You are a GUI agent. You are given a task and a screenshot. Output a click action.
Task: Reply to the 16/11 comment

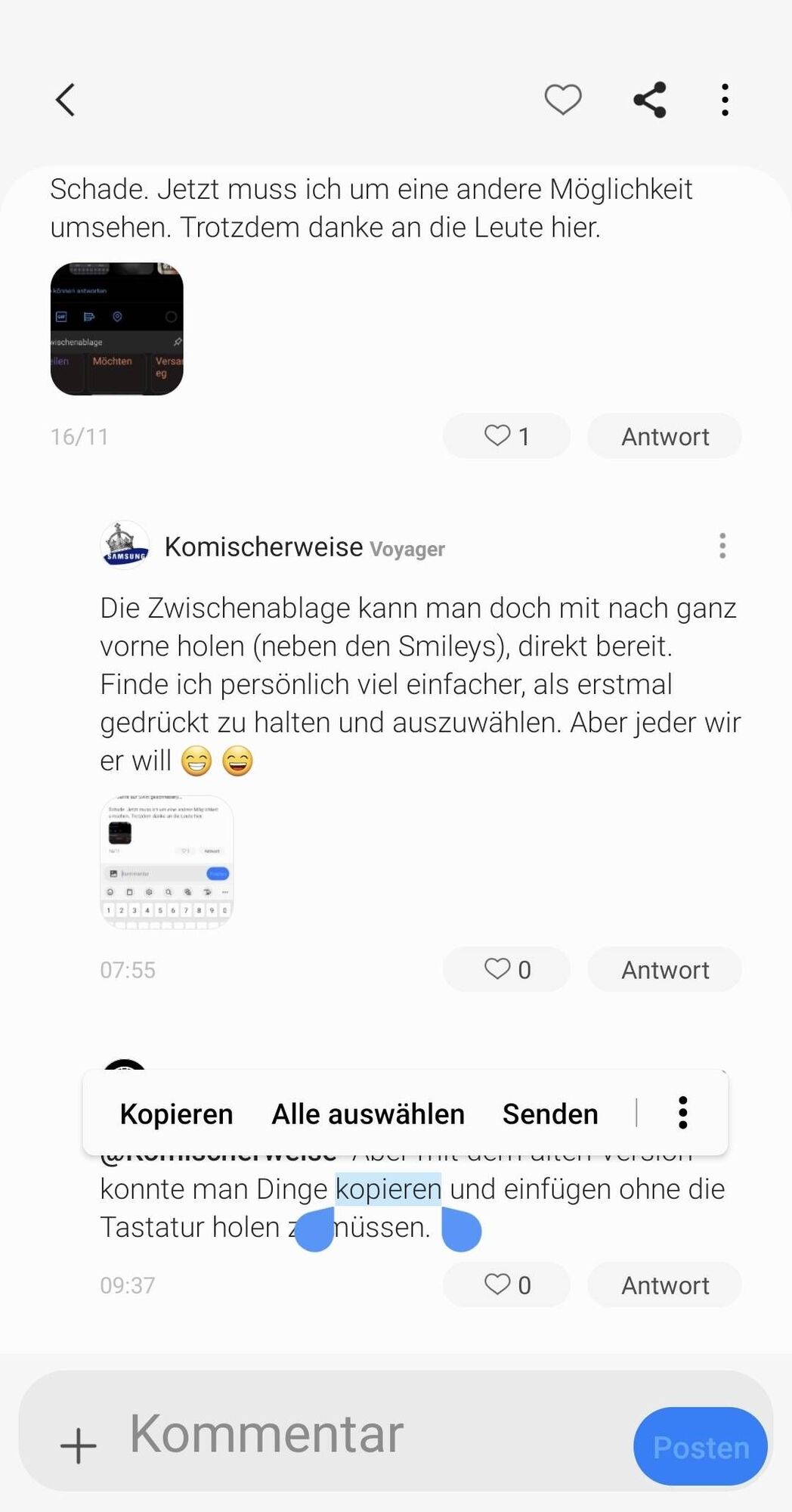[x=664, y=436]
